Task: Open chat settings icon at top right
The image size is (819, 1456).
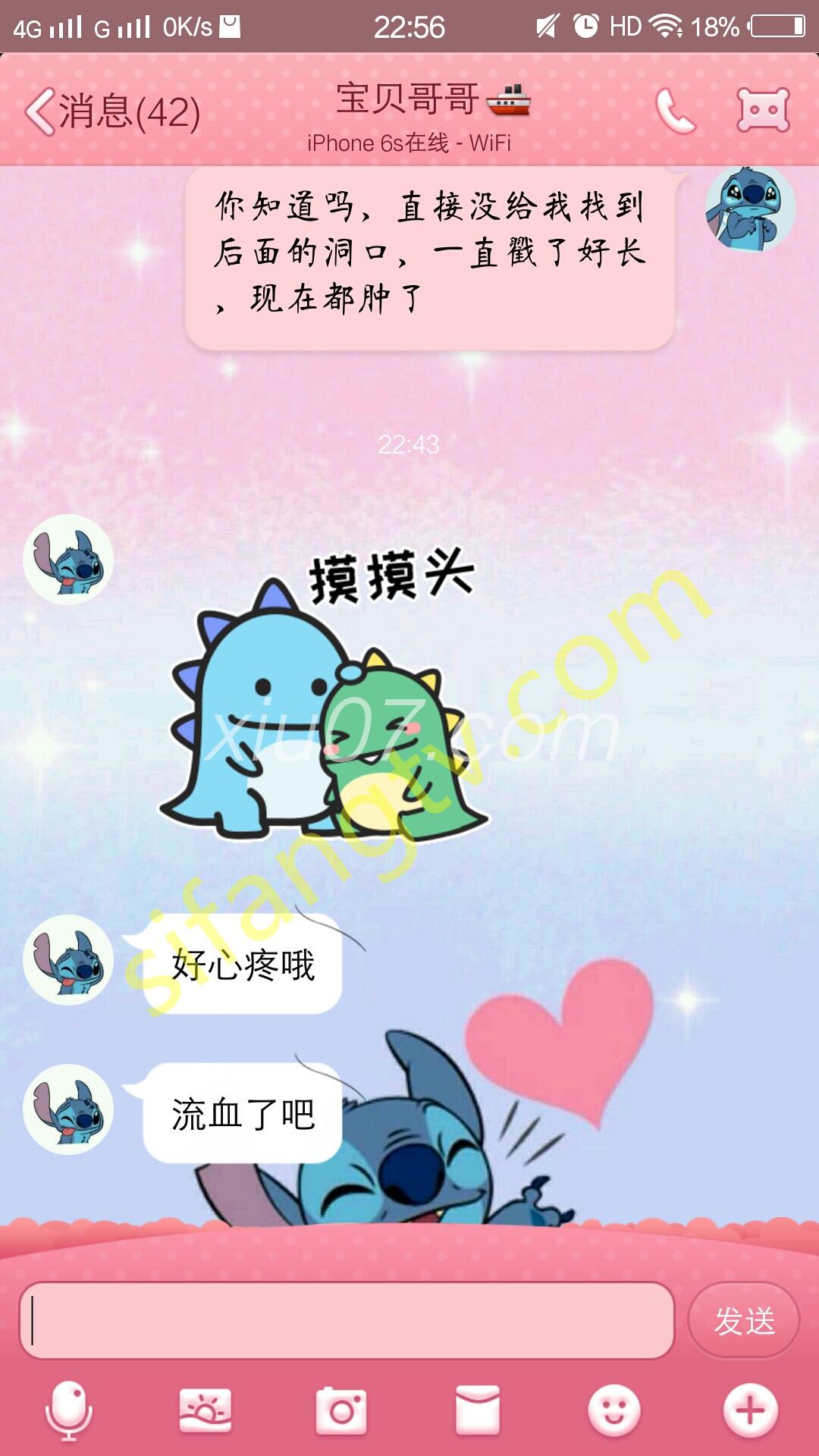Action: 763,111
